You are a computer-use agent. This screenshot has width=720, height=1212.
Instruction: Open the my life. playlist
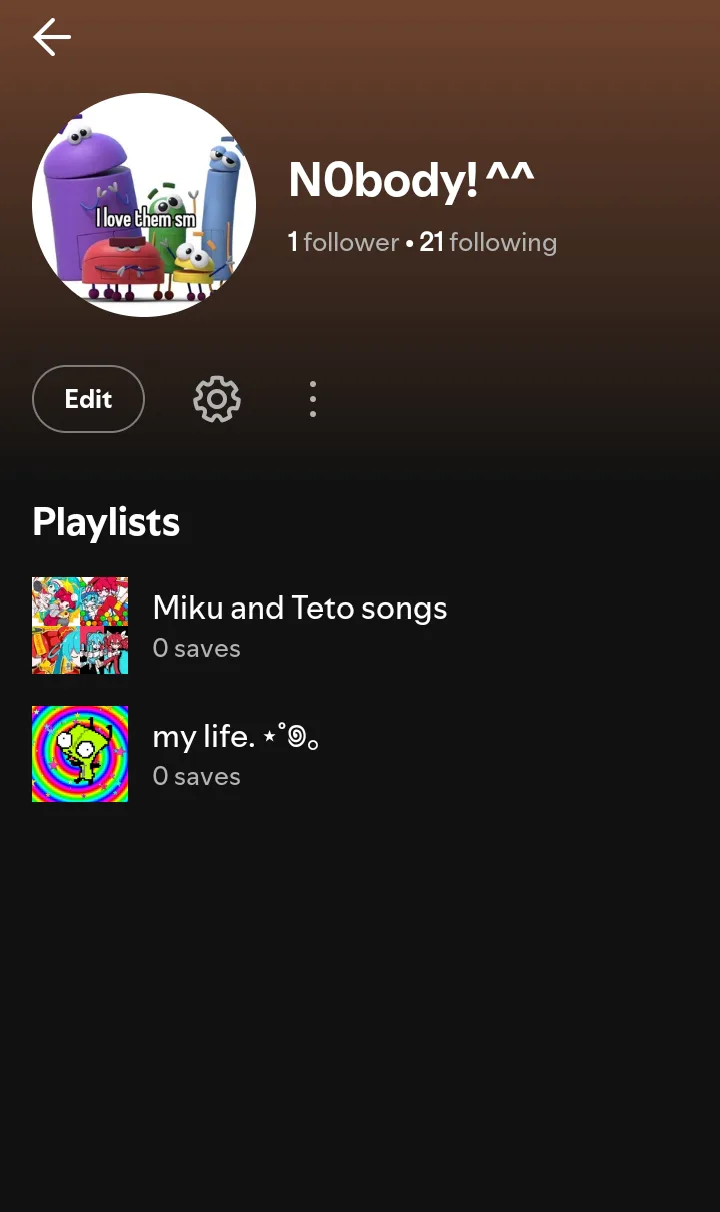coord(236,753)
